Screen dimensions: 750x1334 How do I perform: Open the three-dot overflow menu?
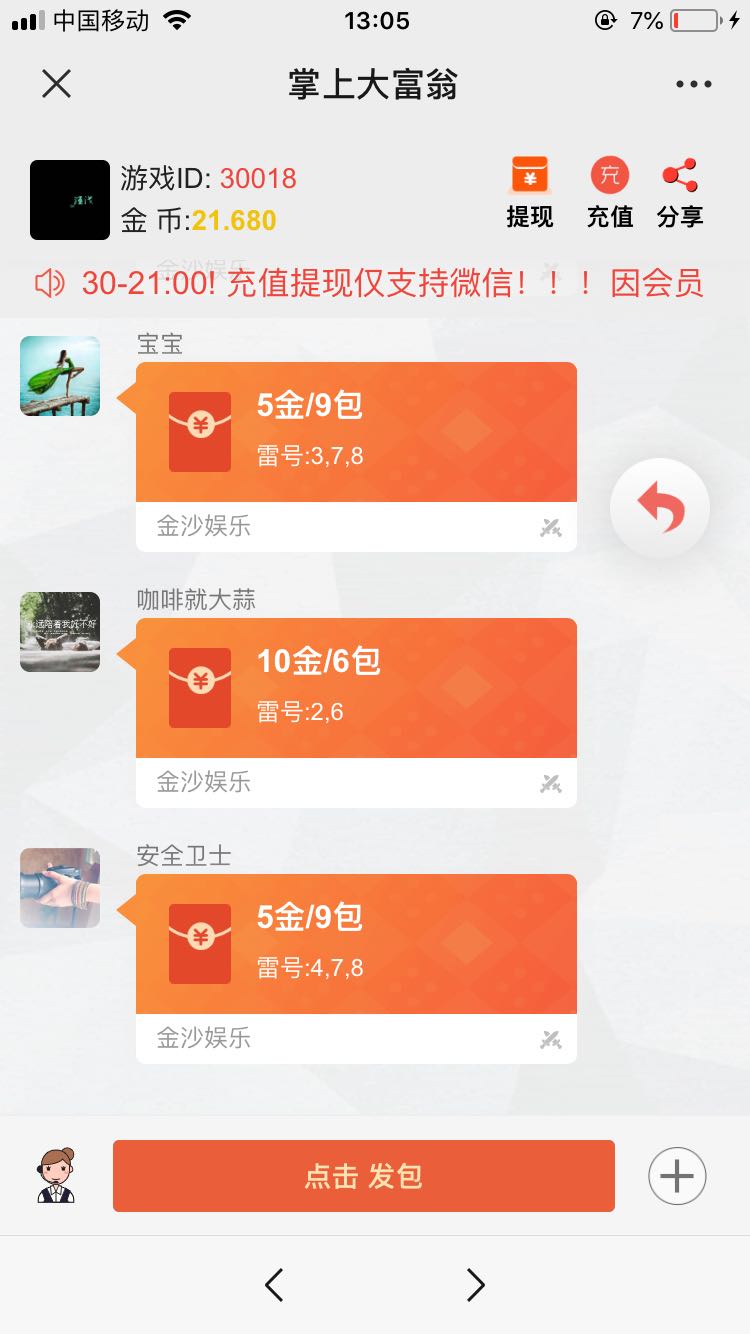(x=693, y=85)
